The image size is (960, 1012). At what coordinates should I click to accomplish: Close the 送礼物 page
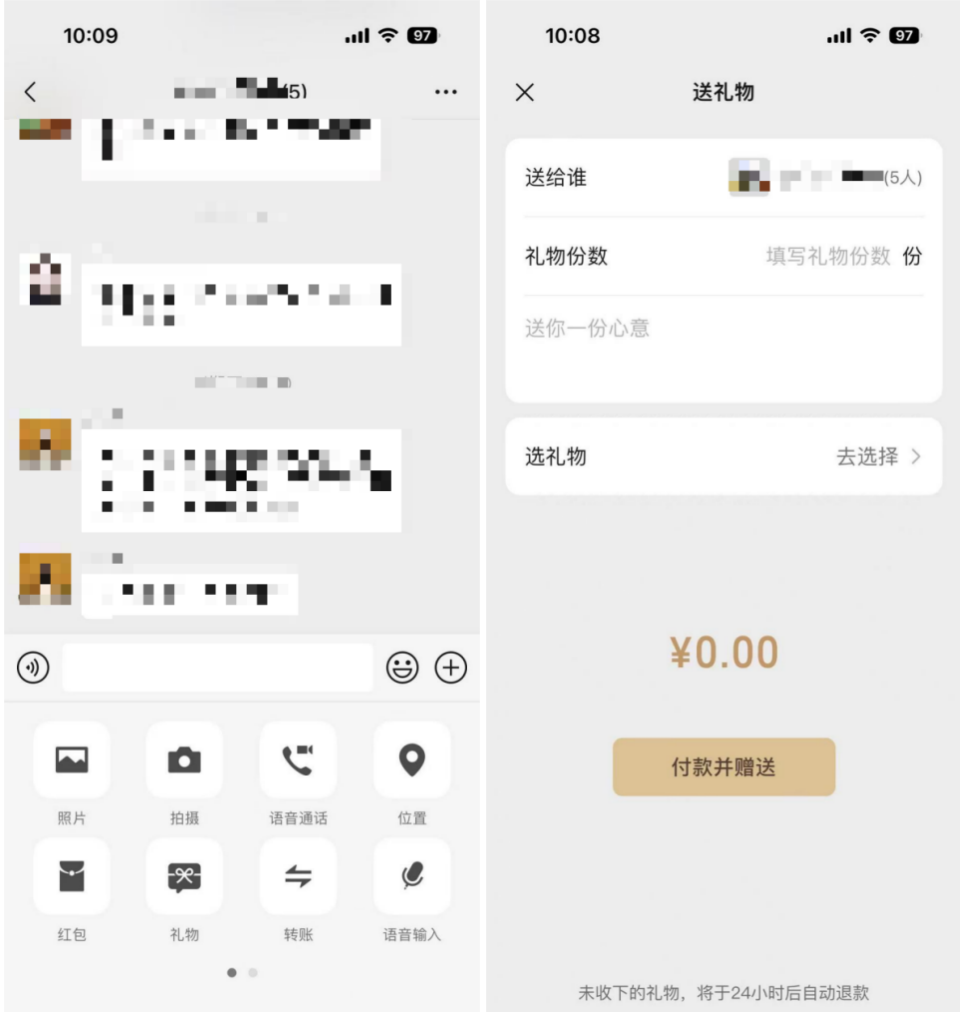[x=525, y=93]
